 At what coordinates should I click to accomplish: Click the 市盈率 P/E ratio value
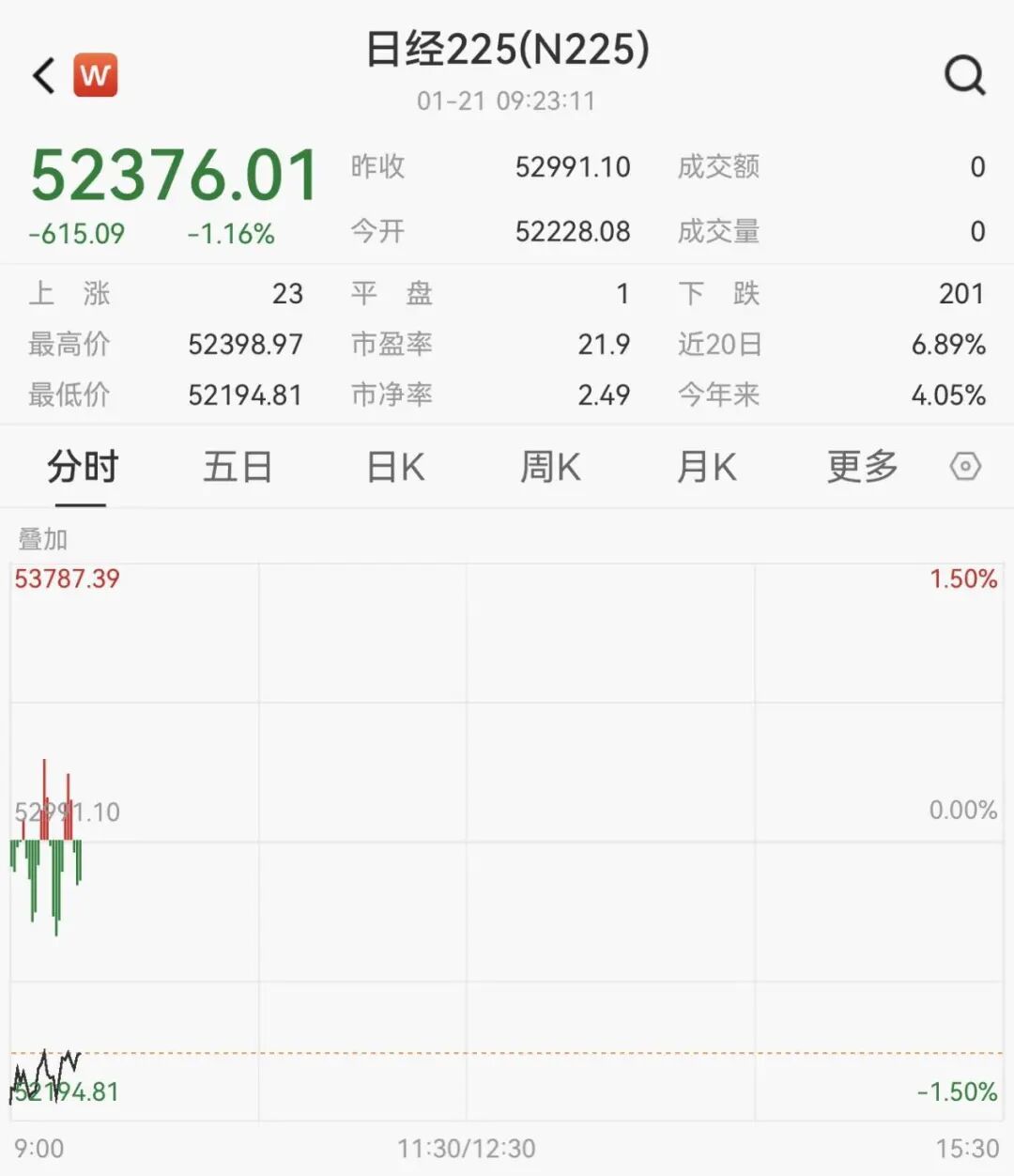[607, 345]
